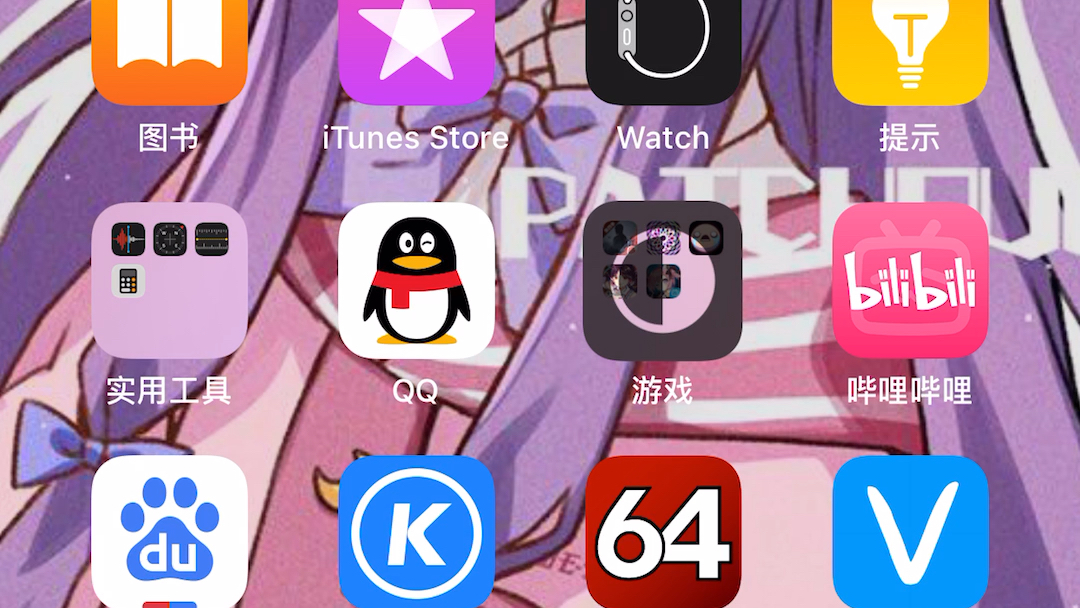The height and width of the screenshot is (608, 1080).
Task: Open the 实用工具 folder
Action: pos(169,280)
